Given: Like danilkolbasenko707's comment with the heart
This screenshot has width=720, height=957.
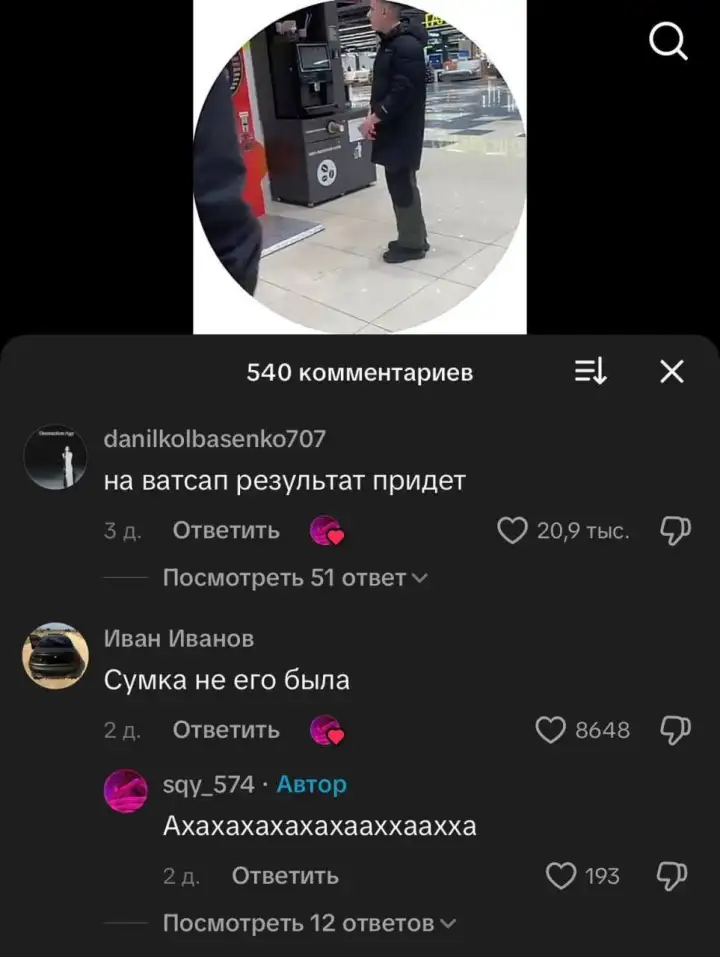Looking at the screenshot, I should (513, 530).
